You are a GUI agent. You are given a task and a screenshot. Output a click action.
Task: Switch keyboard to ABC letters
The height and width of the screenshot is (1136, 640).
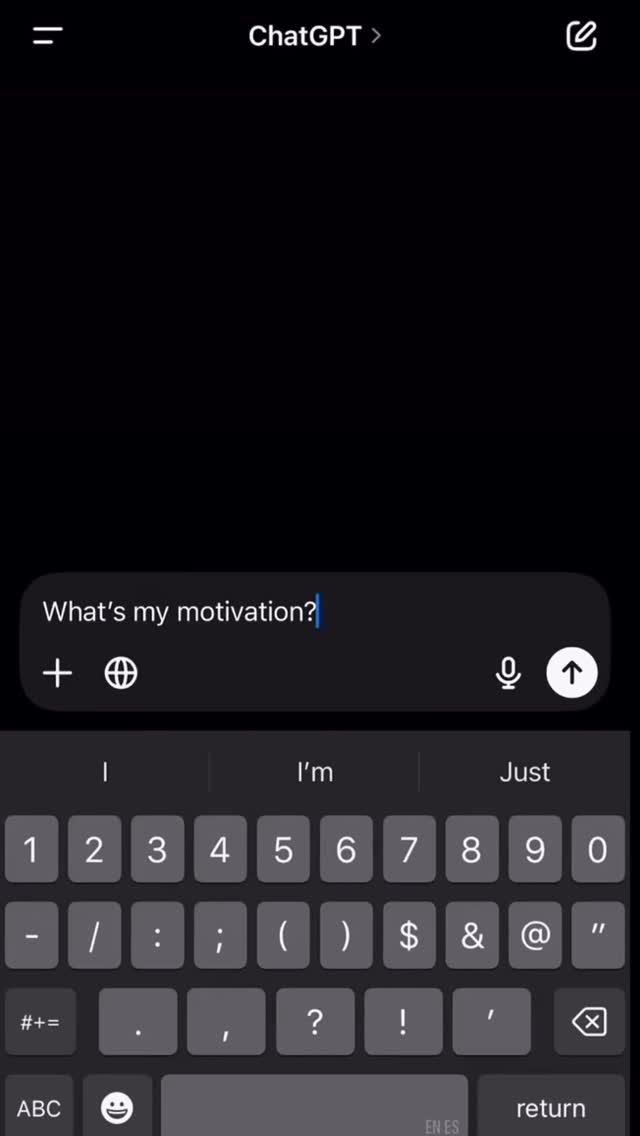pyautogui.click(x=39, y=1108)
